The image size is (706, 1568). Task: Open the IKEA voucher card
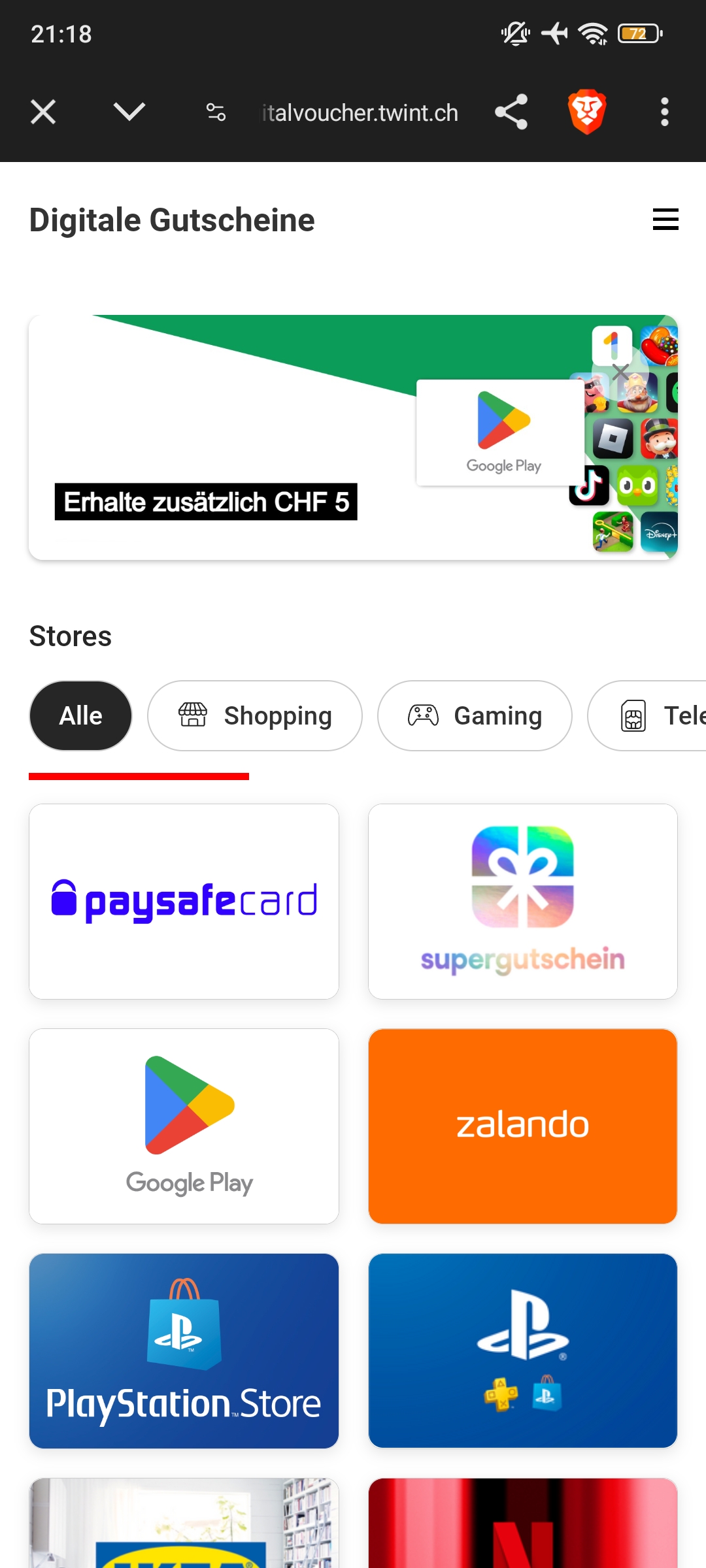[184, 1526]
